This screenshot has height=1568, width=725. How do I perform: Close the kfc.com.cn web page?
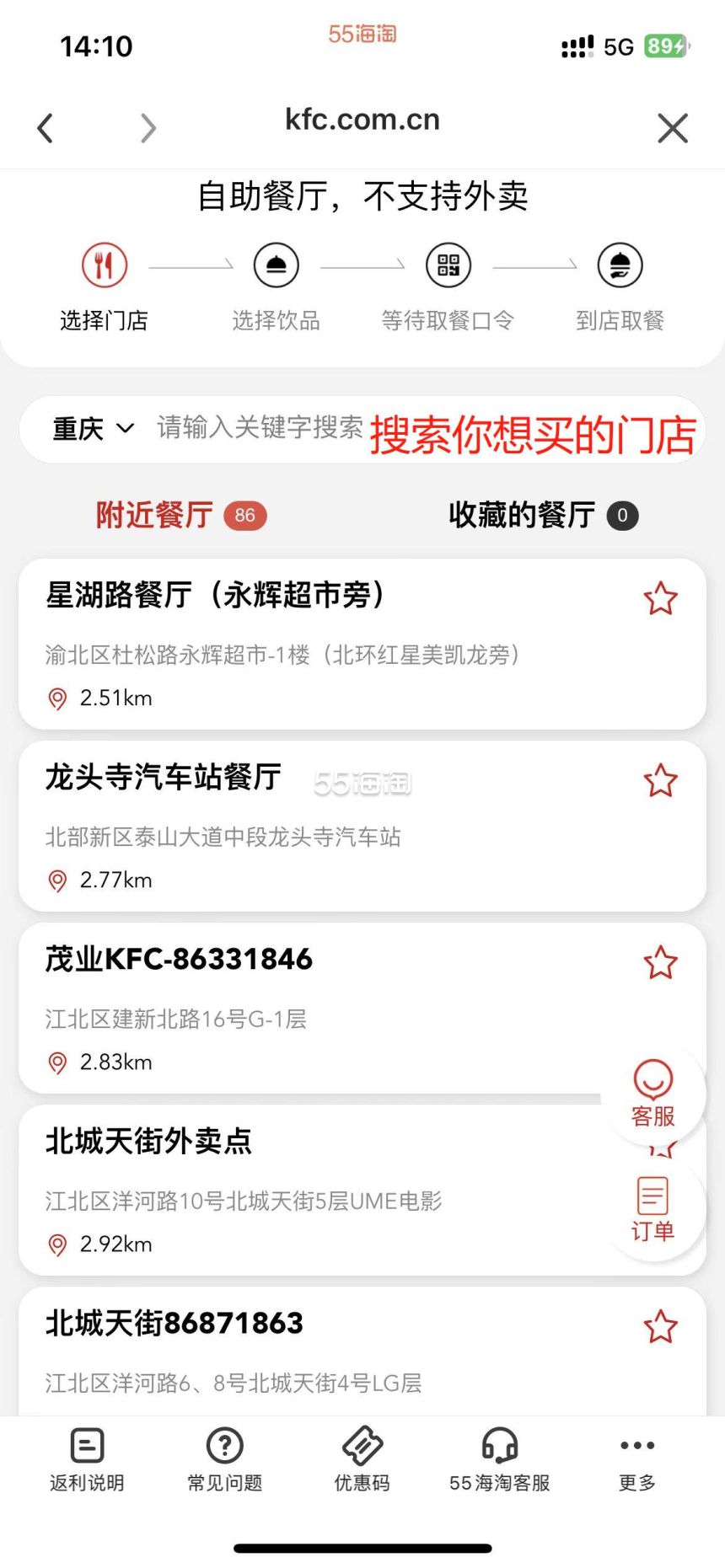(x=673, y=128)
